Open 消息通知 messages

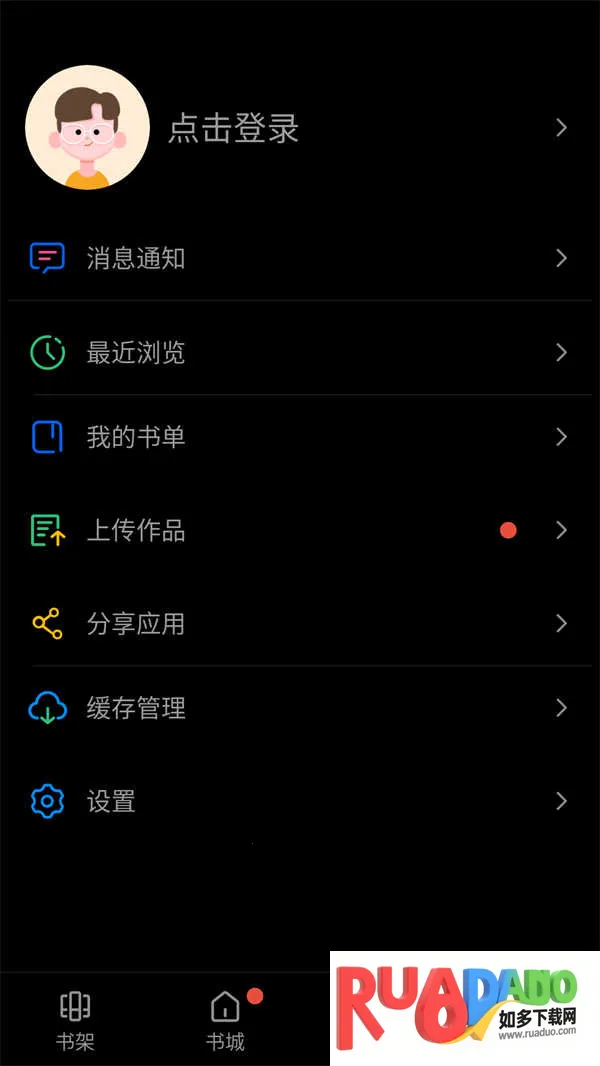tap(136, 258)
